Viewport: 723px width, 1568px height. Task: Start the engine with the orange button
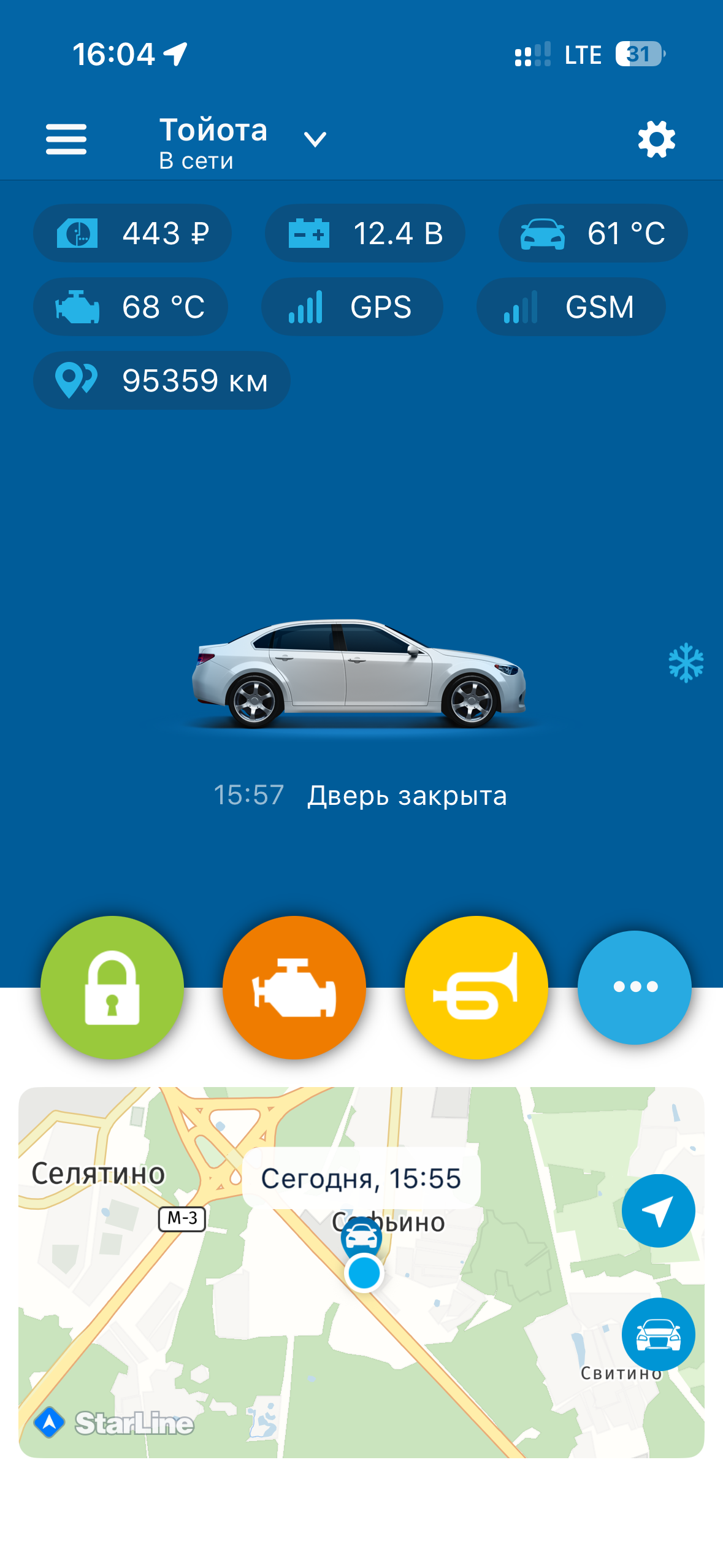294,987
